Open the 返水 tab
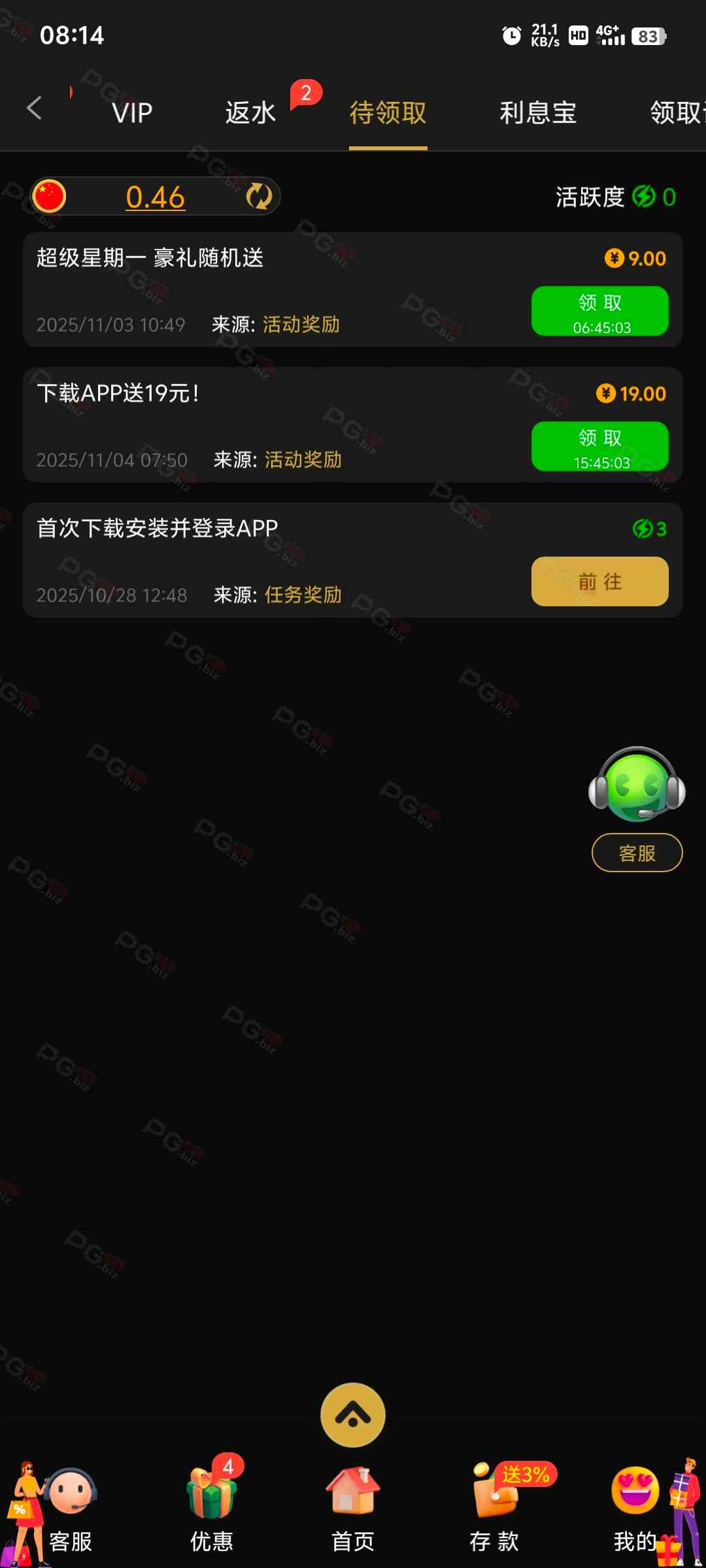706x1568 pixels. click(x=250, y=113)
